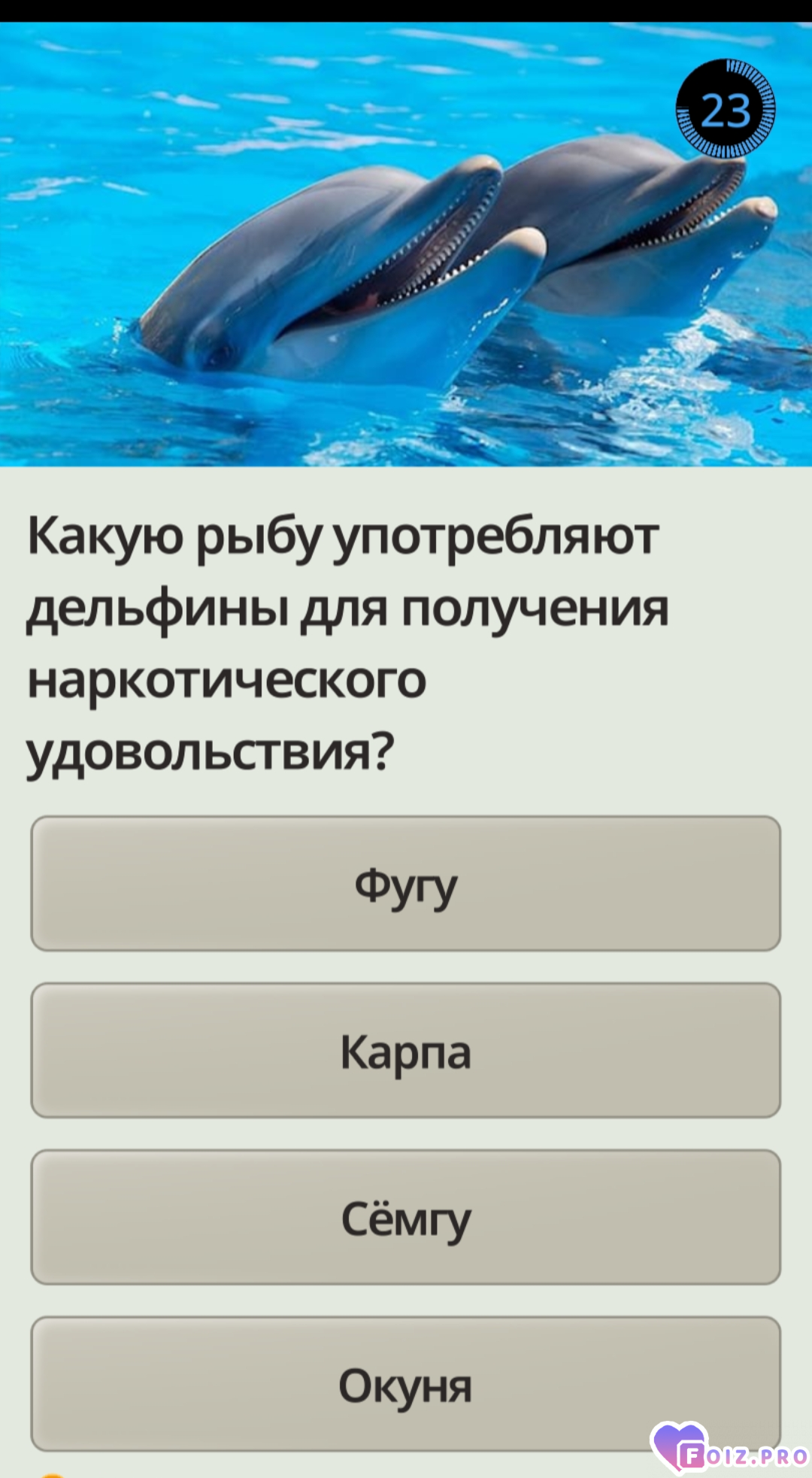Choose Карпа as the answer
Viewport: 812px width, 1478px height.
[x=405, y=1050]
